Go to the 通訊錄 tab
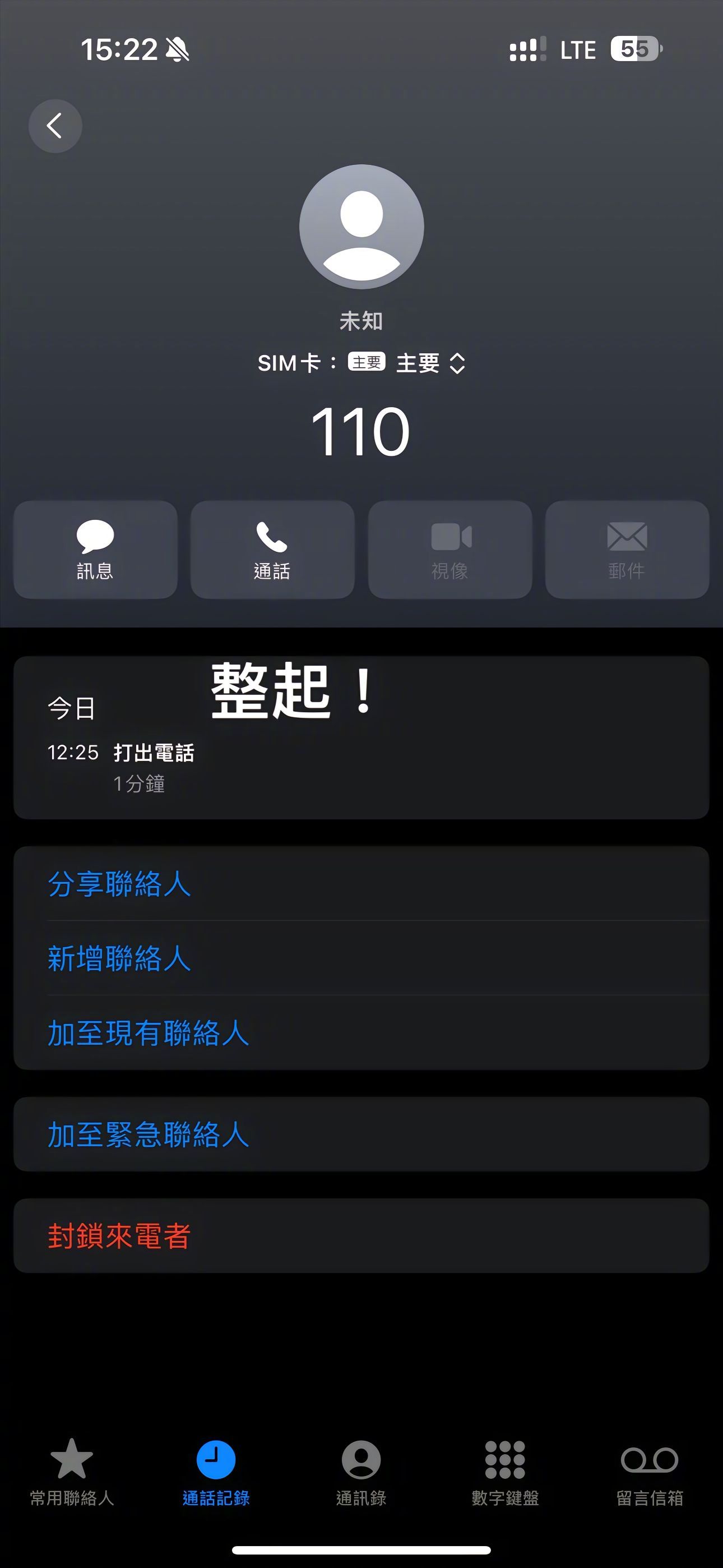The height and width of the screenshot is (1568, 723). pyautogui.click(x=361, y=1470)
